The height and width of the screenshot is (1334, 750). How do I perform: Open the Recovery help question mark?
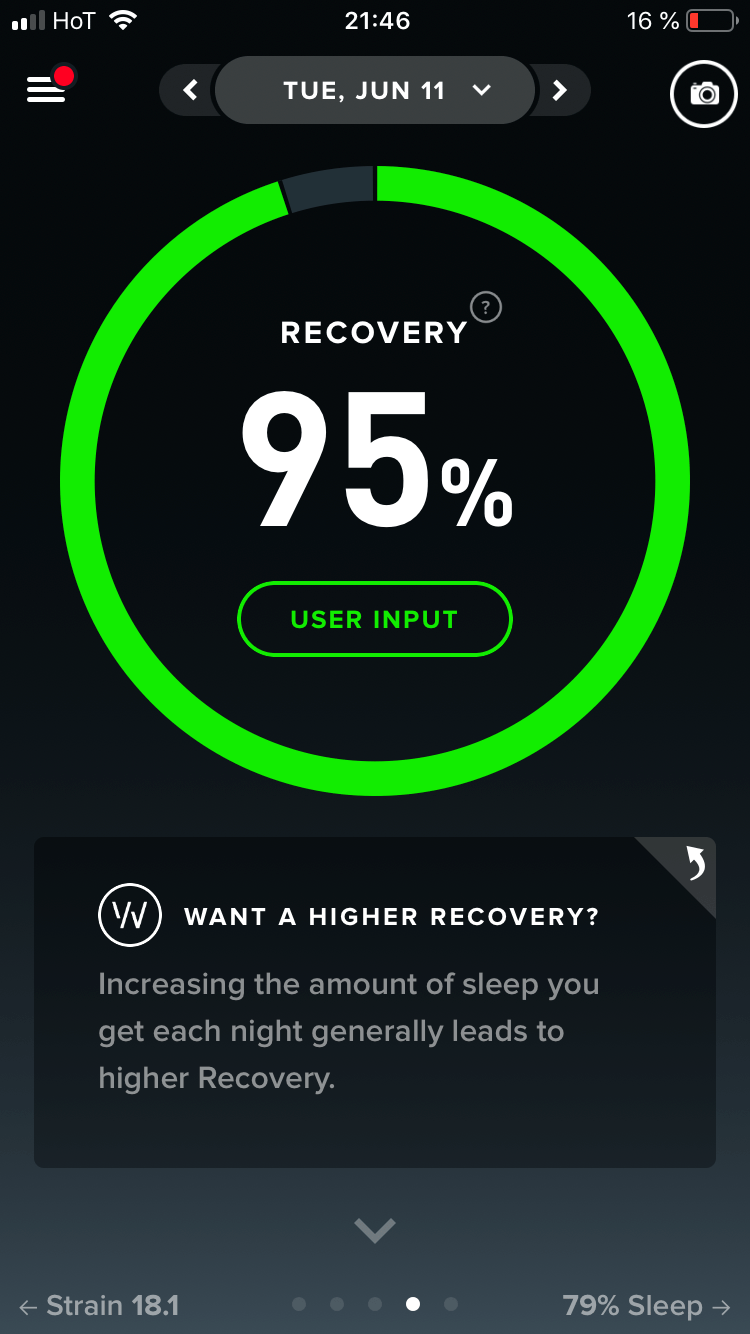(x=485, y=307)
